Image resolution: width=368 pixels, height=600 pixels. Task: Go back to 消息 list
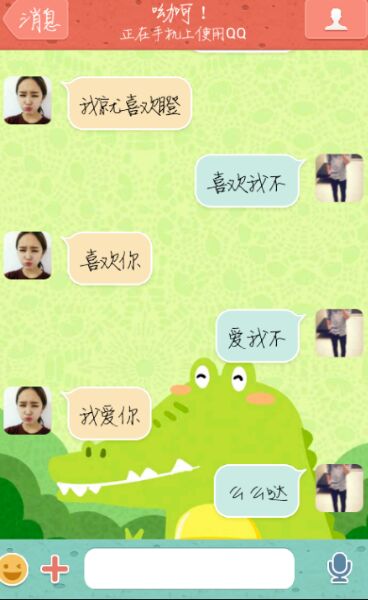(x=36, y=19)
